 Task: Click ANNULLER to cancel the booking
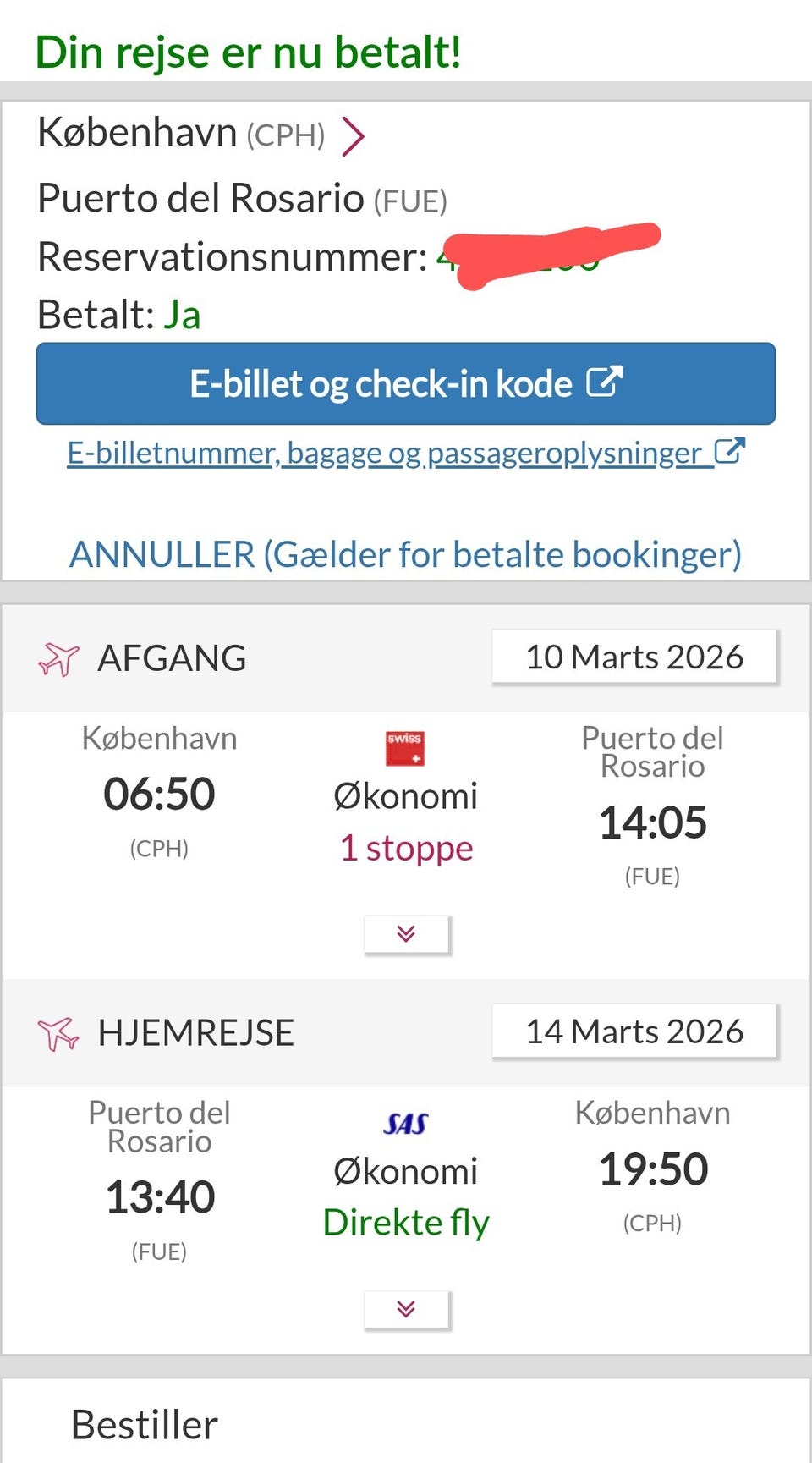click(x=406, y=554)
